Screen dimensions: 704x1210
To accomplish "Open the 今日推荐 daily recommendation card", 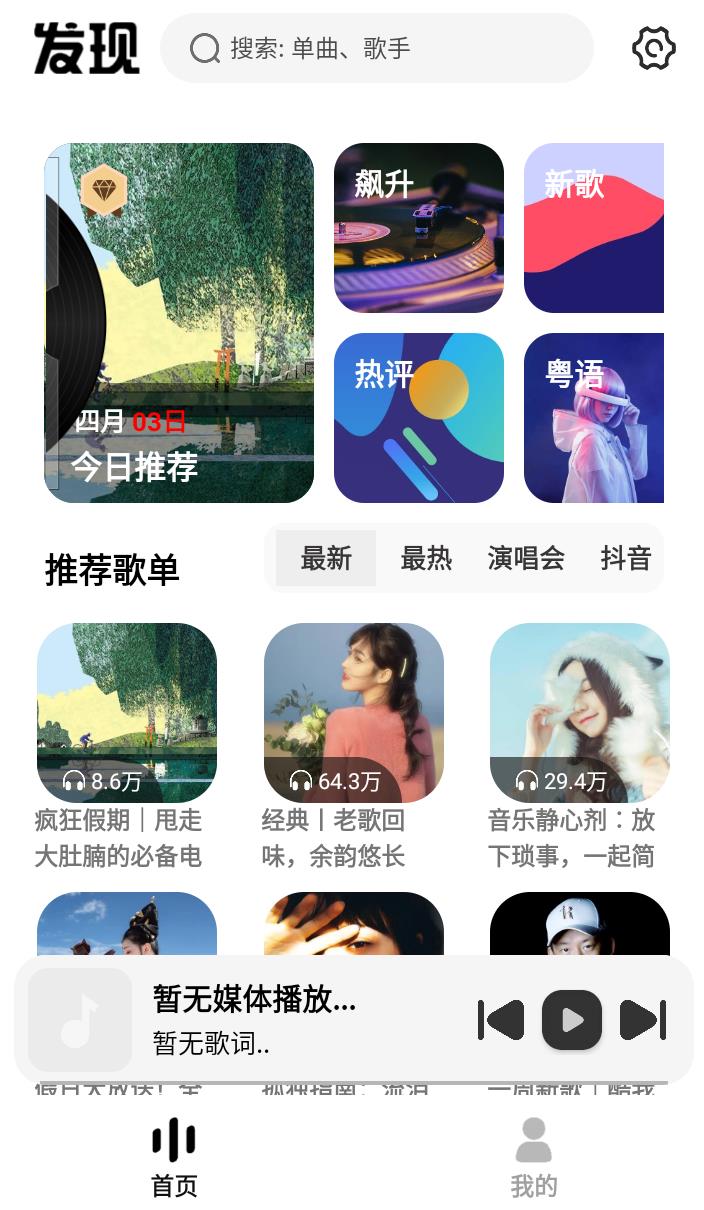I will tap(180, 322).
